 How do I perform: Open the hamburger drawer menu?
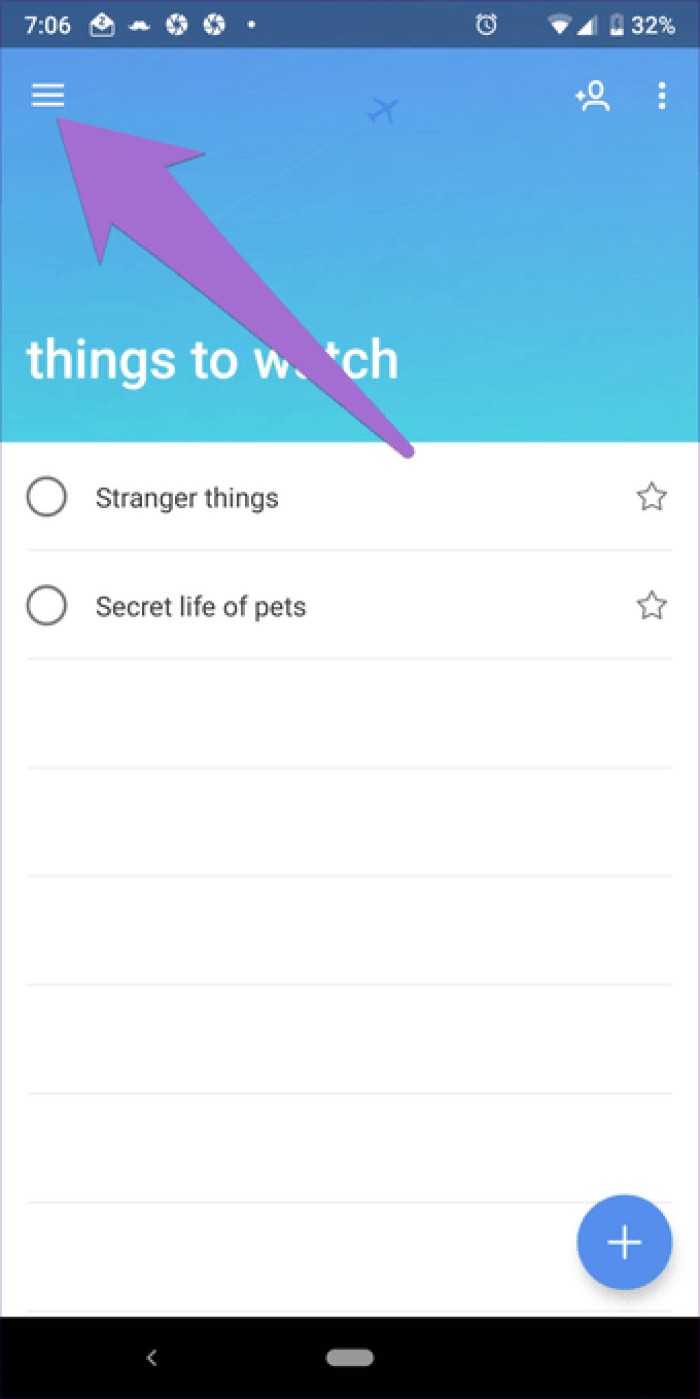[x=48, y=95]
